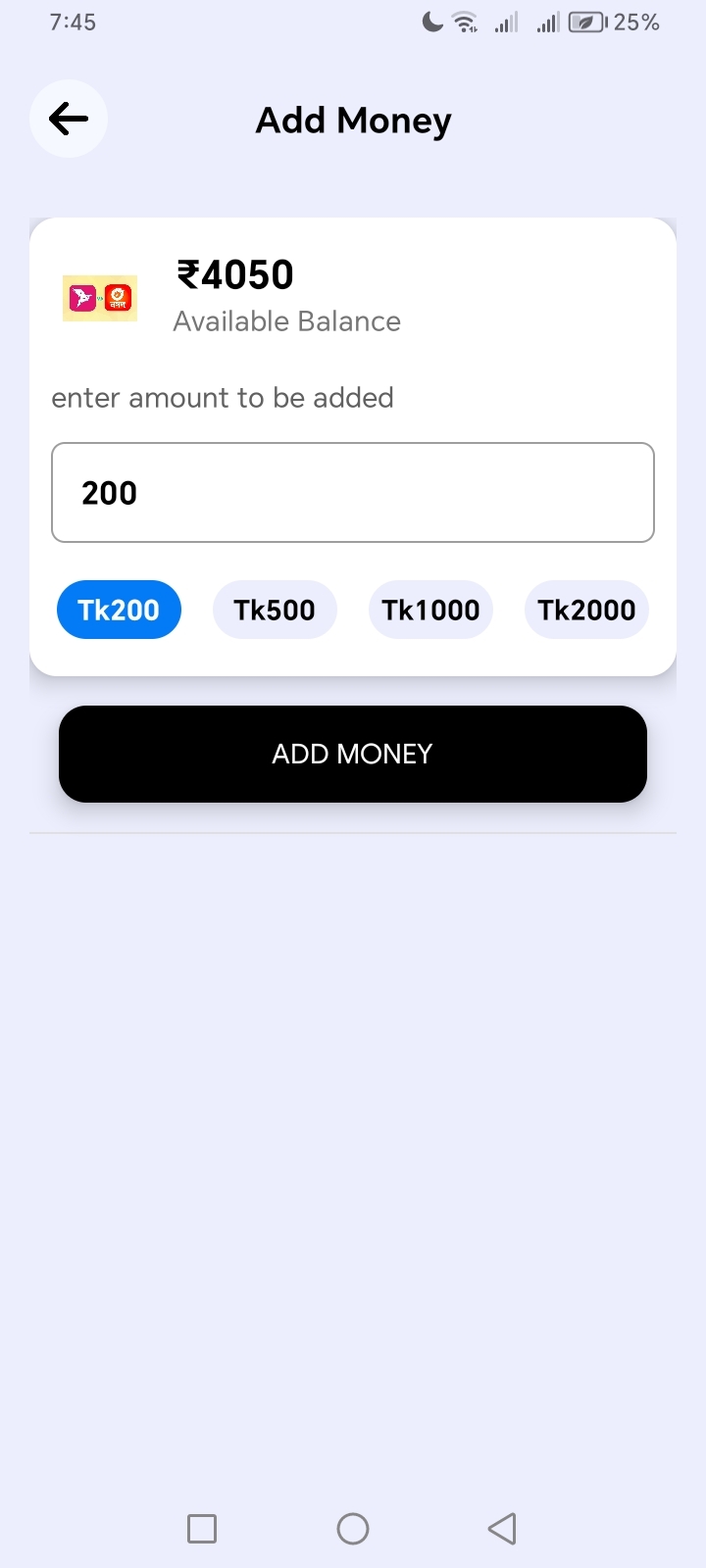Select Tk2000 as the amount
This screenshot has height=1568, width=706.
(x=586, y=610)
